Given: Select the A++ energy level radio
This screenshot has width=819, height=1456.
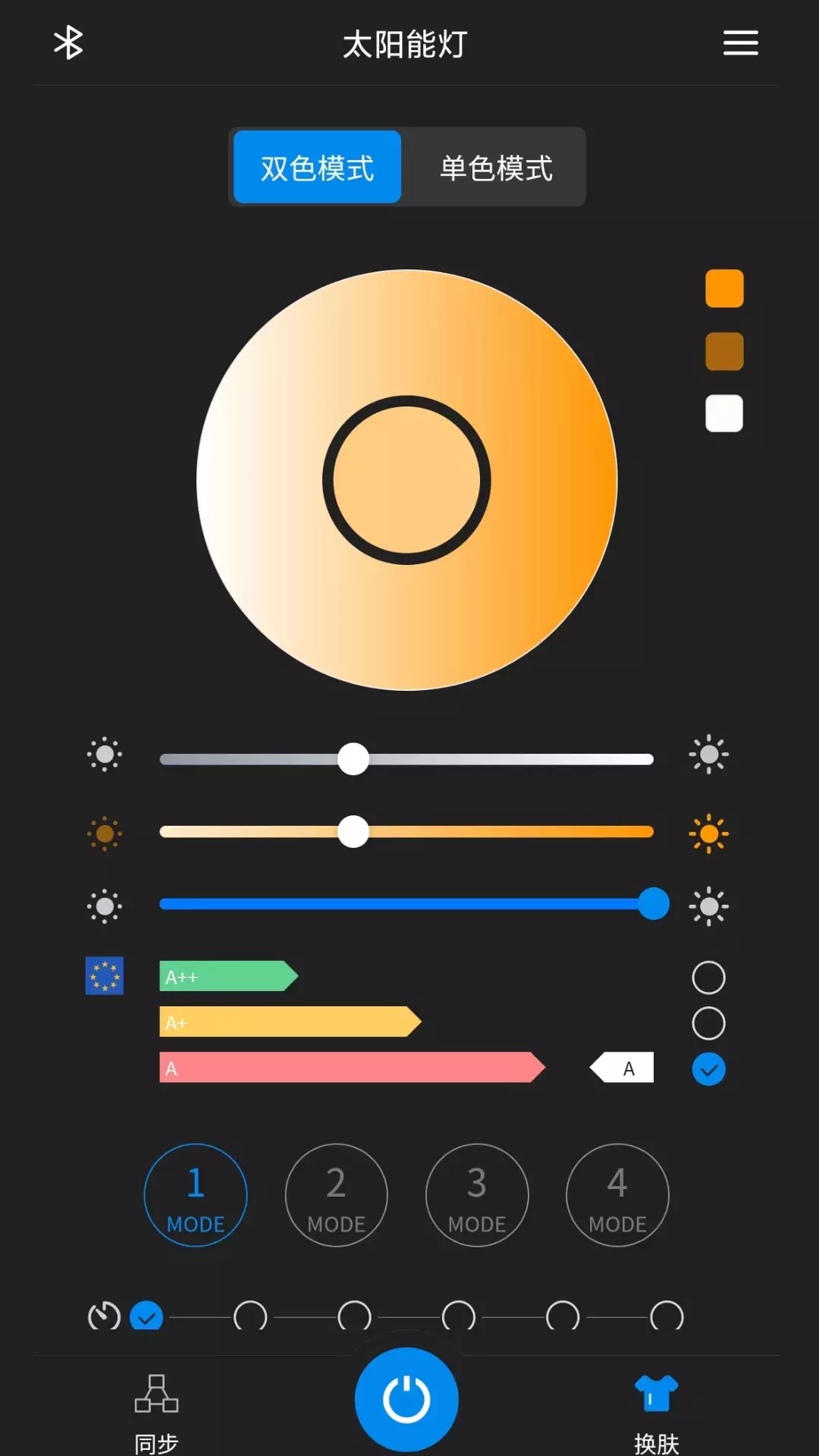Looking at the screenshot, I should click(708, 977).
